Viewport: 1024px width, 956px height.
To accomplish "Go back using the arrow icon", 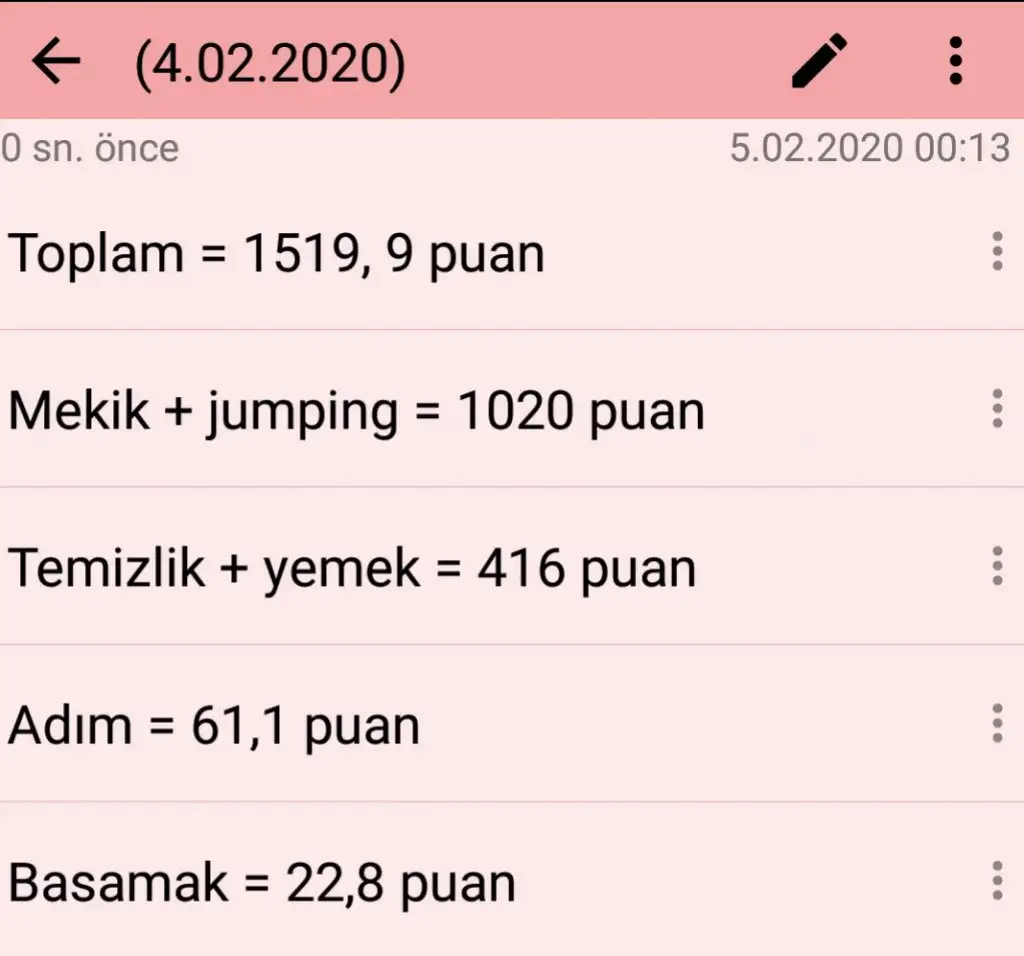I will pos(56,62).
